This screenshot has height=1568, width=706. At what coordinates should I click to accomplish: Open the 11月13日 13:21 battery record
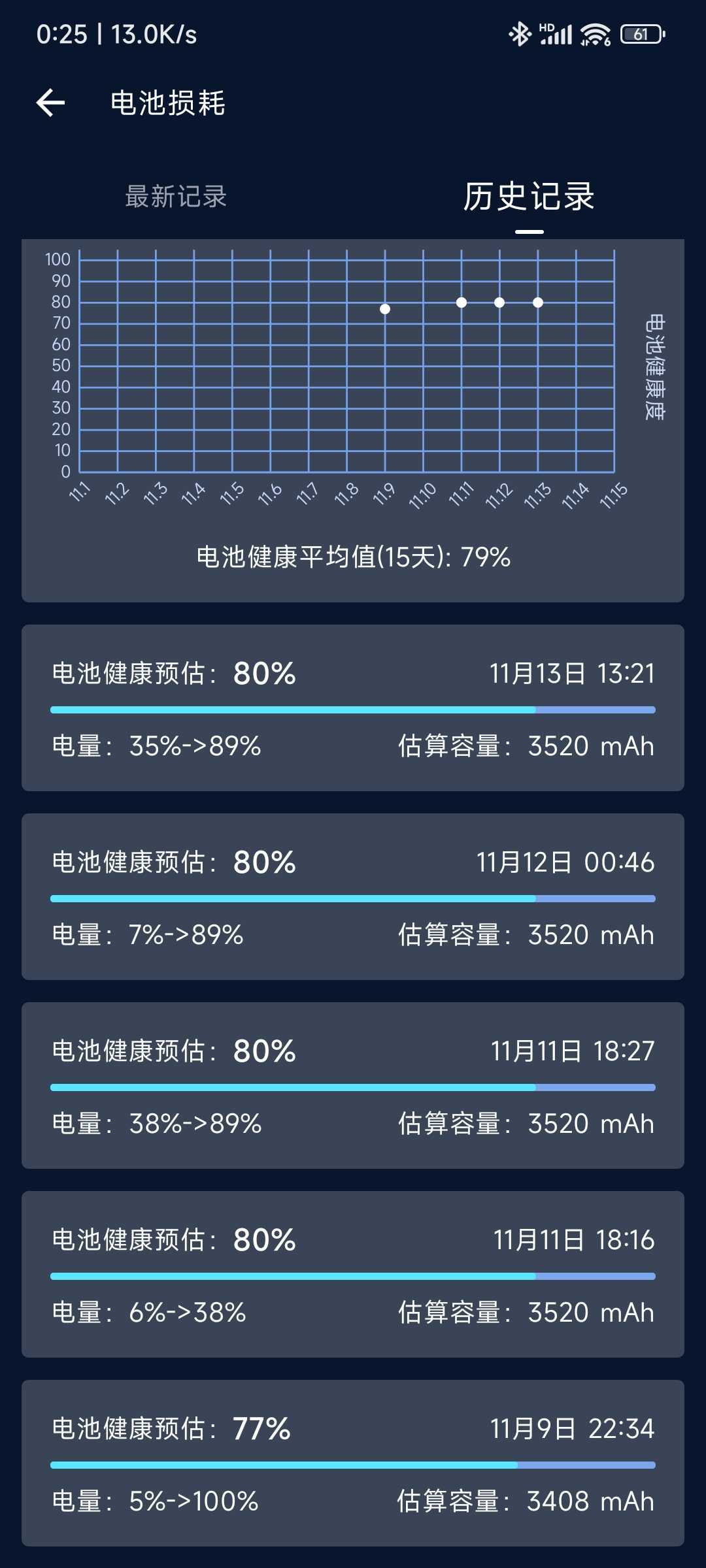[x=353, y=708]
